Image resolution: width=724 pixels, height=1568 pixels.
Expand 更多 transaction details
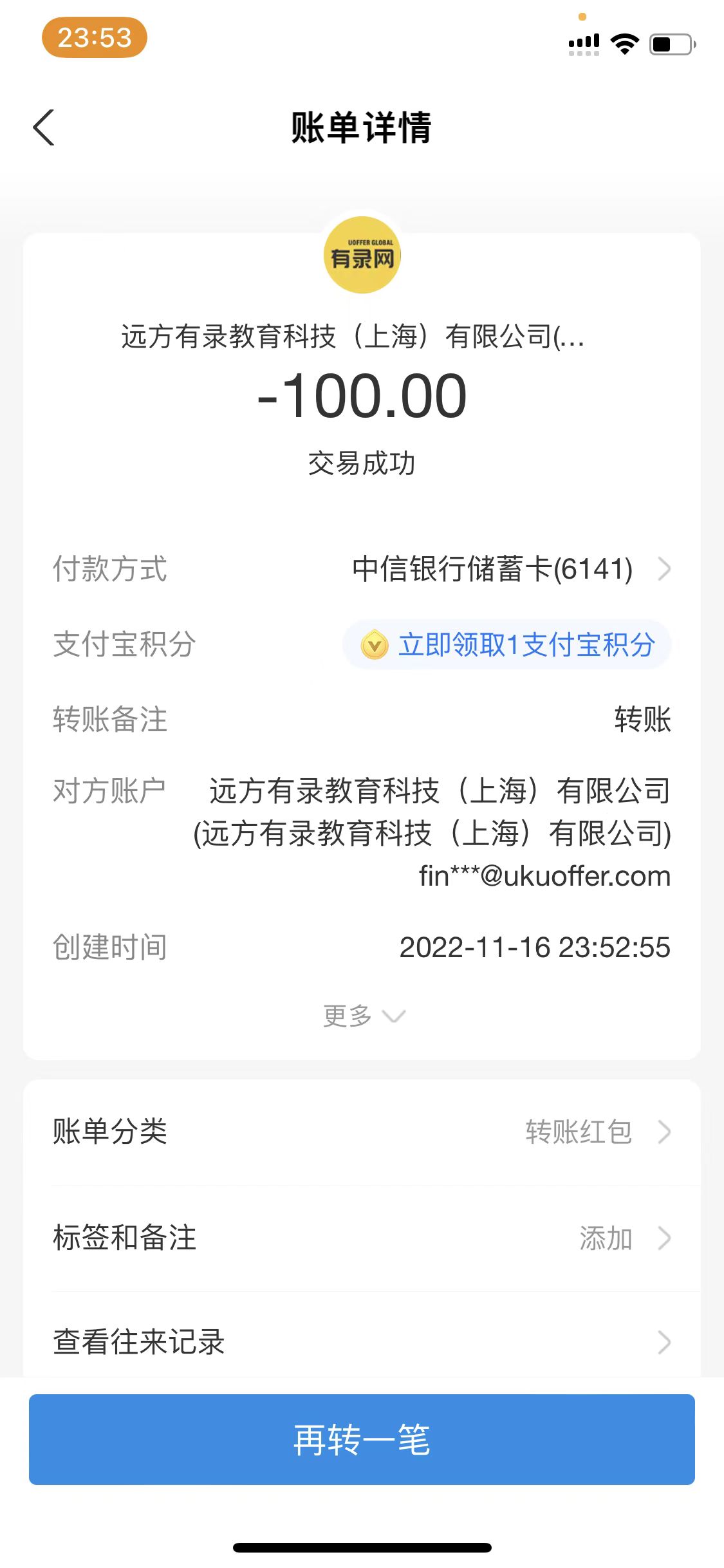(x=363, y=1016)
